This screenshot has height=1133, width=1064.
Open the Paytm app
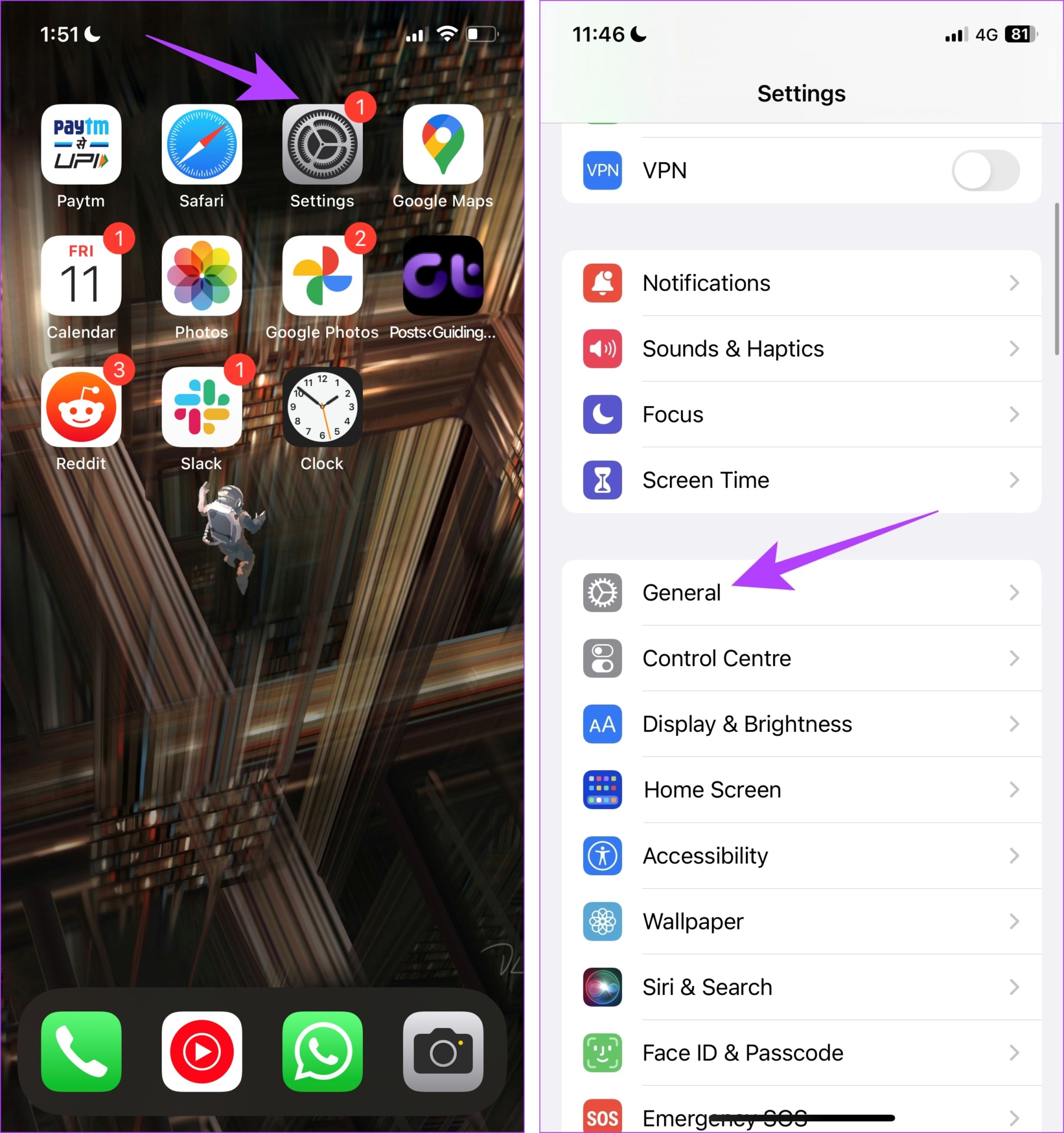tap(81, 145)
